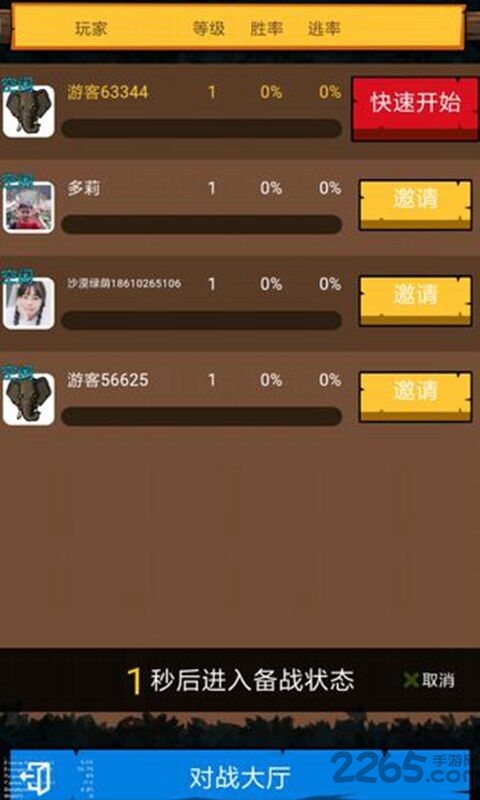
Task: Tap the red 快速开始 button
Action: click(x=415, y=108)
